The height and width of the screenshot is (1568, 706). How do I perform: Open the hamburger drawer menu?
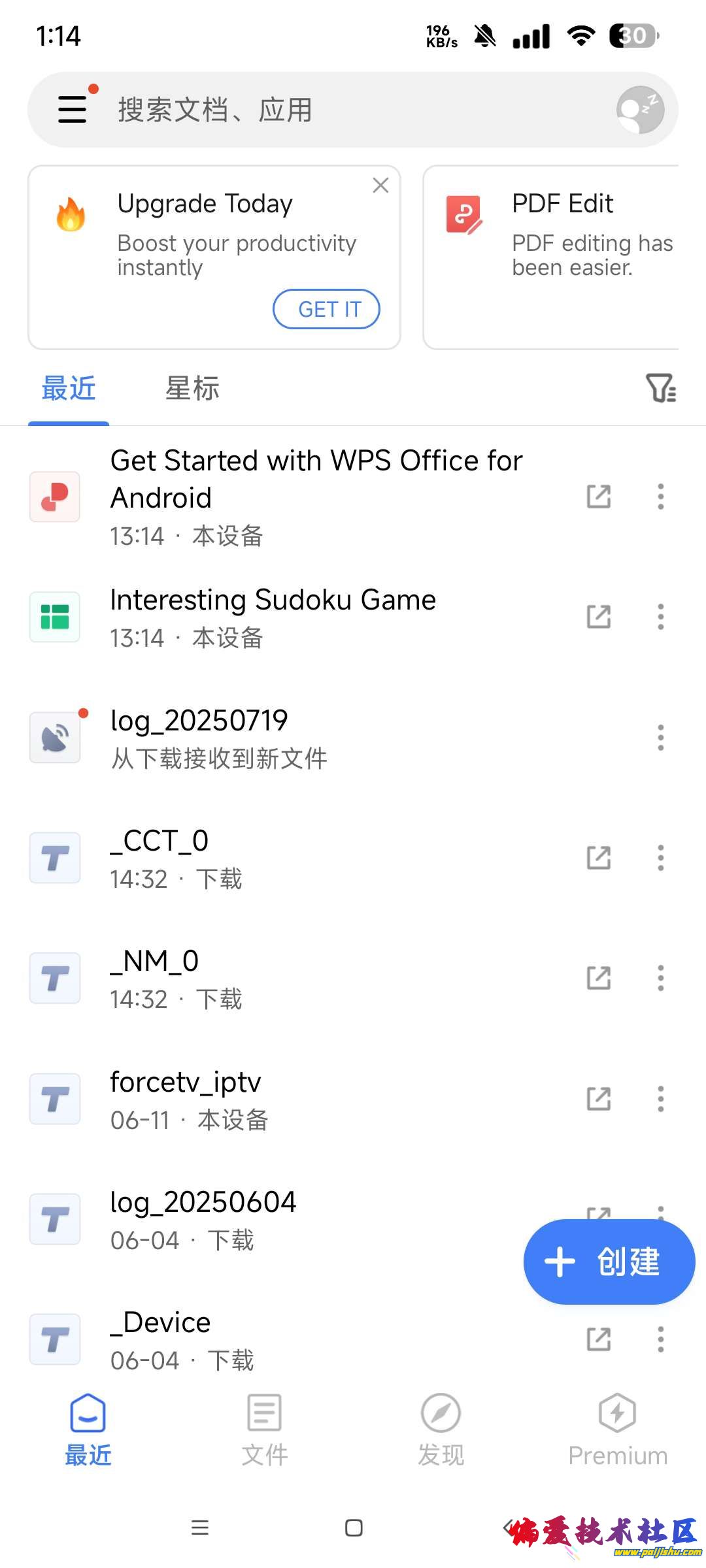click(73, 109)
